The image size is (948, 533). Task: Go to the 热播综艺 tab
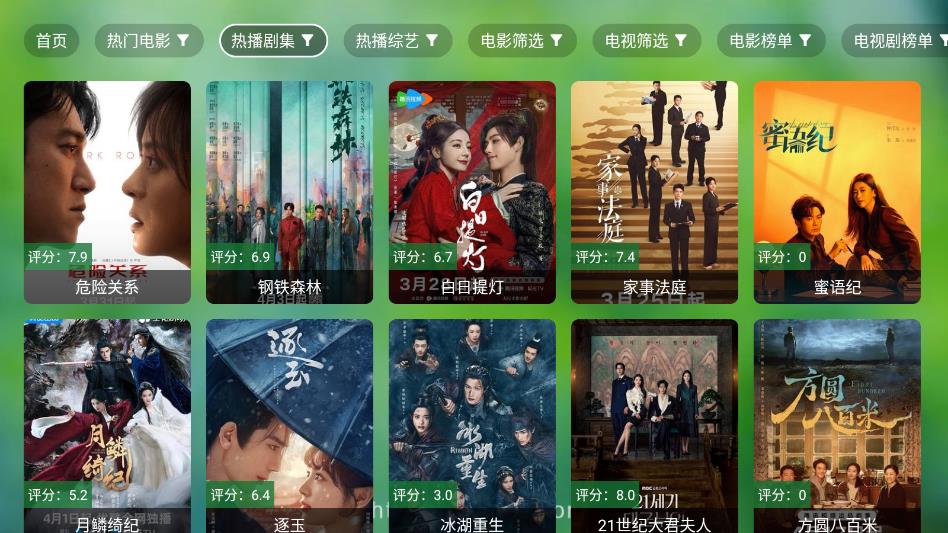coord(397,41)
